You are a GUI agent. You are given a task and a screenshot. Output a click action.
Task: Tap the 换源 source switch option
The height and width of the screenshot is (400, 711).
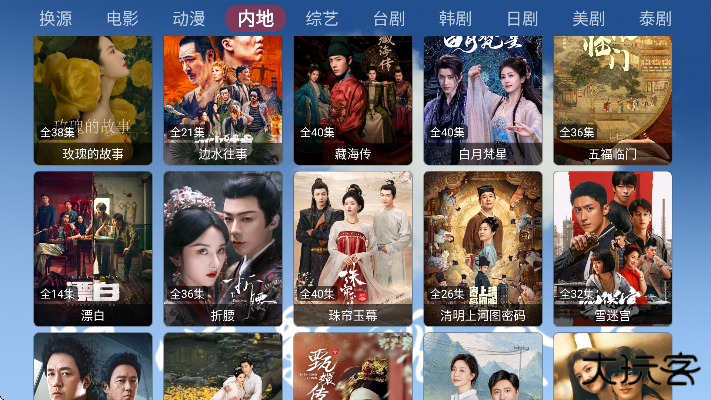tap(56, 18)
